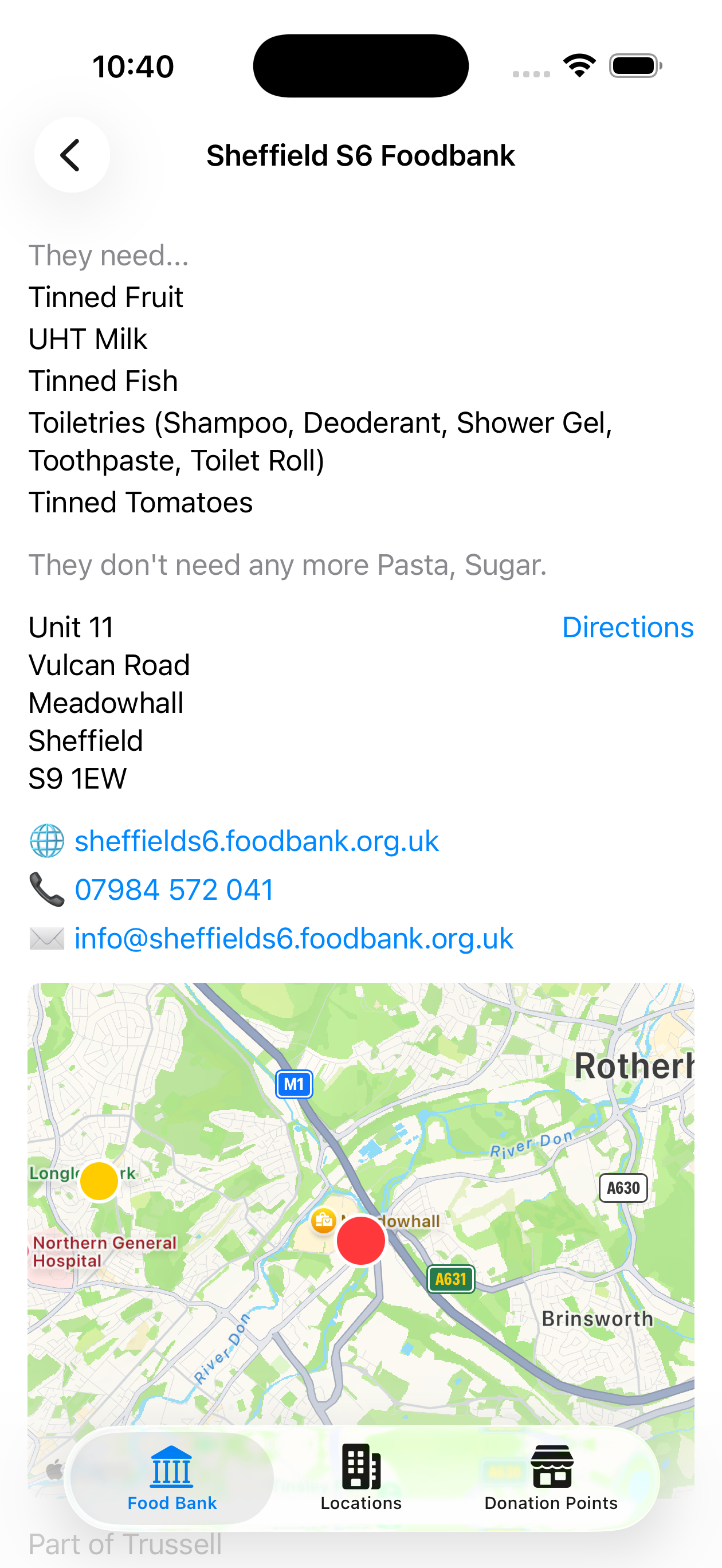Switch to the Locations tab
Image resolution: width=722 pixels, height=1568 pixels.
pyautogui.click(x=361, y=1478)
